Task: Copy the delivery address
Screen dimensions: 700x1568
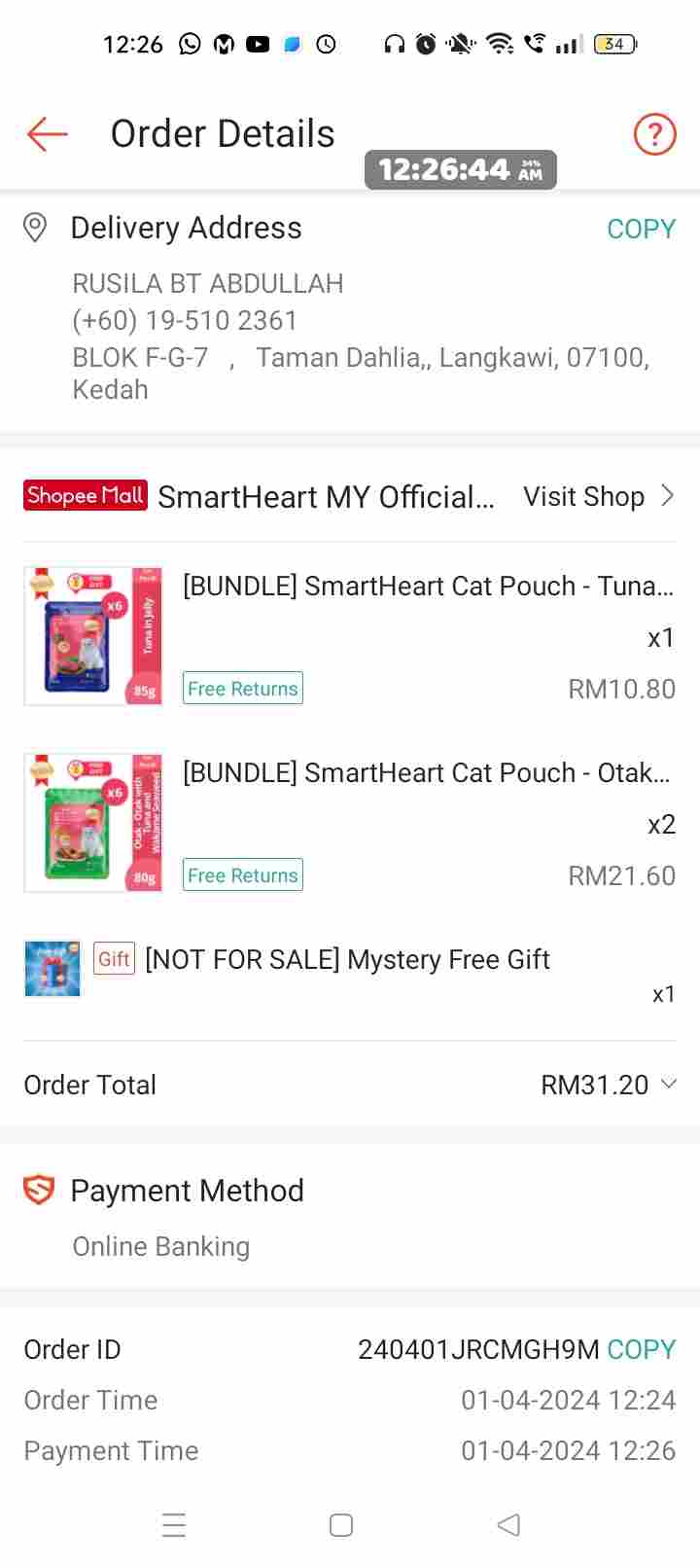Action: (x=641, y=229)
